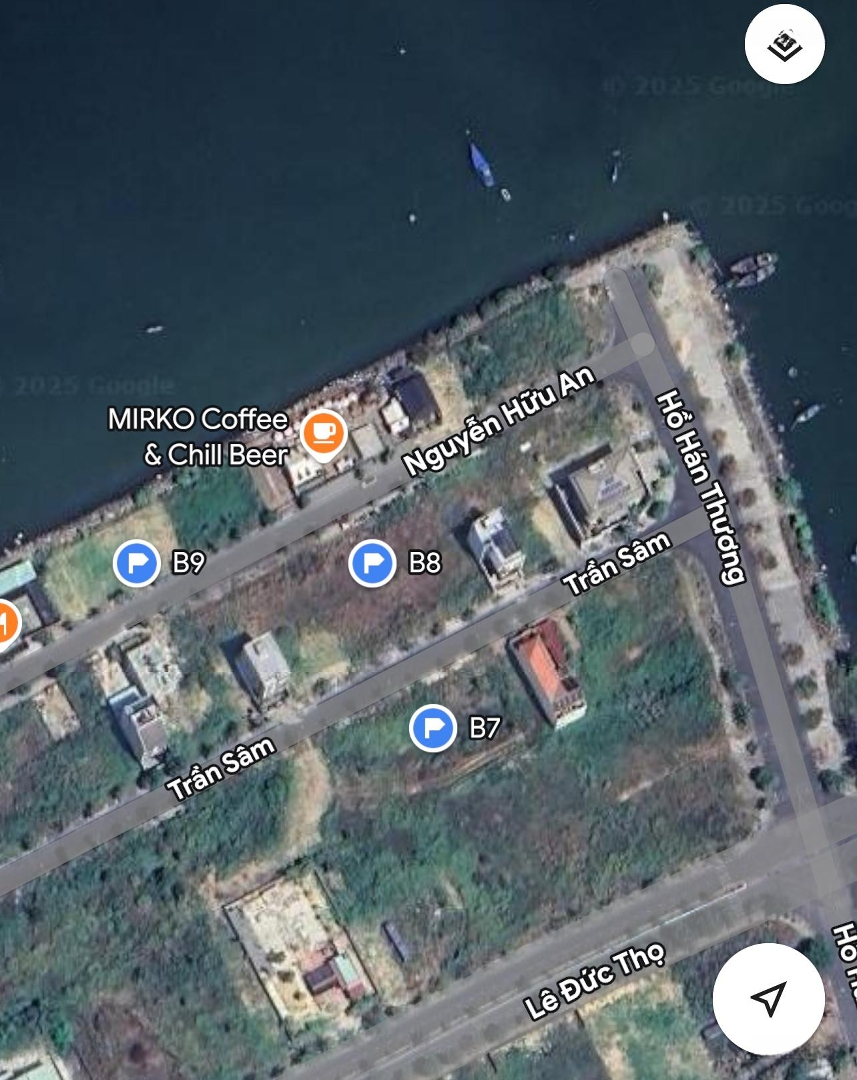
Task: Open the map layers button
Action: [784, 45]
